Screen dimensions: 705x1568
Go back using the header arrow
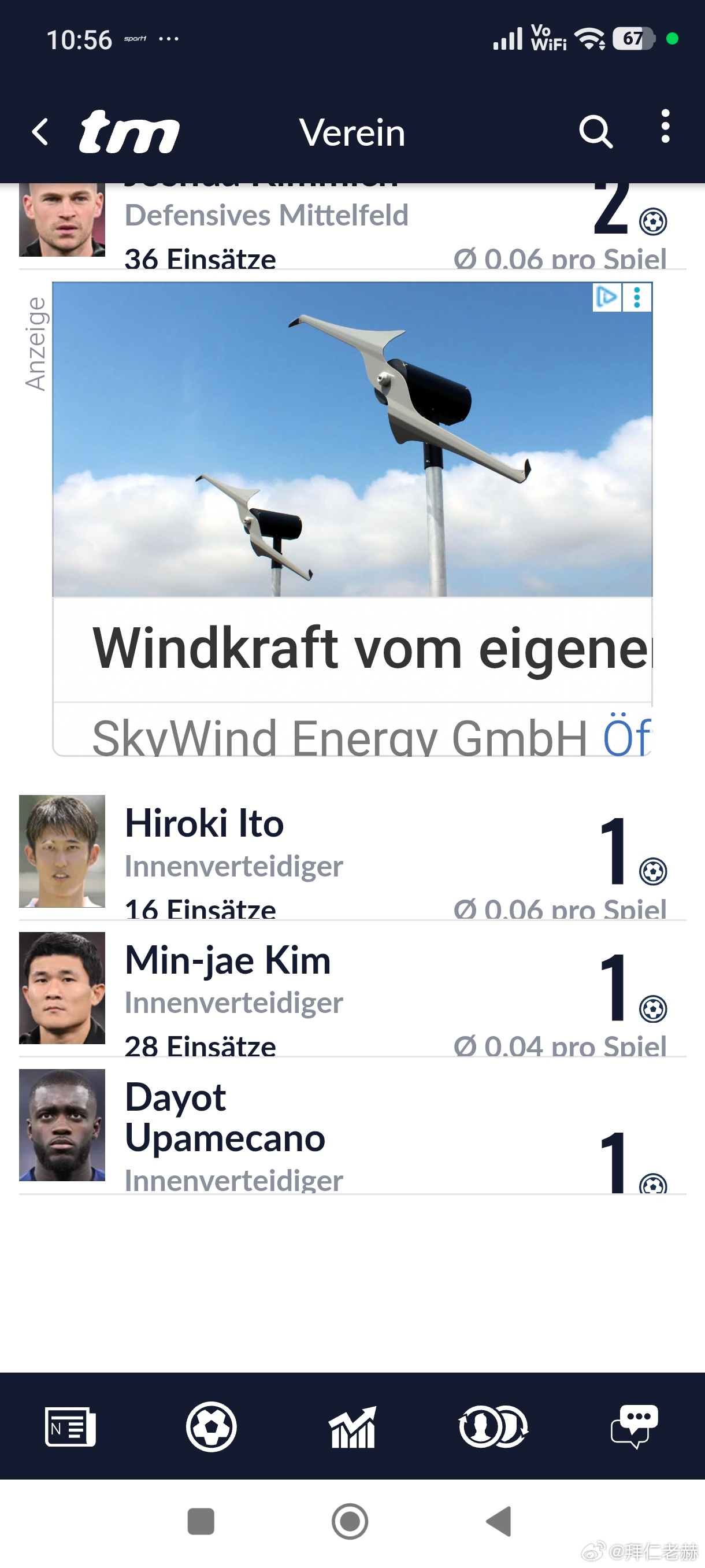pos(40,131)
